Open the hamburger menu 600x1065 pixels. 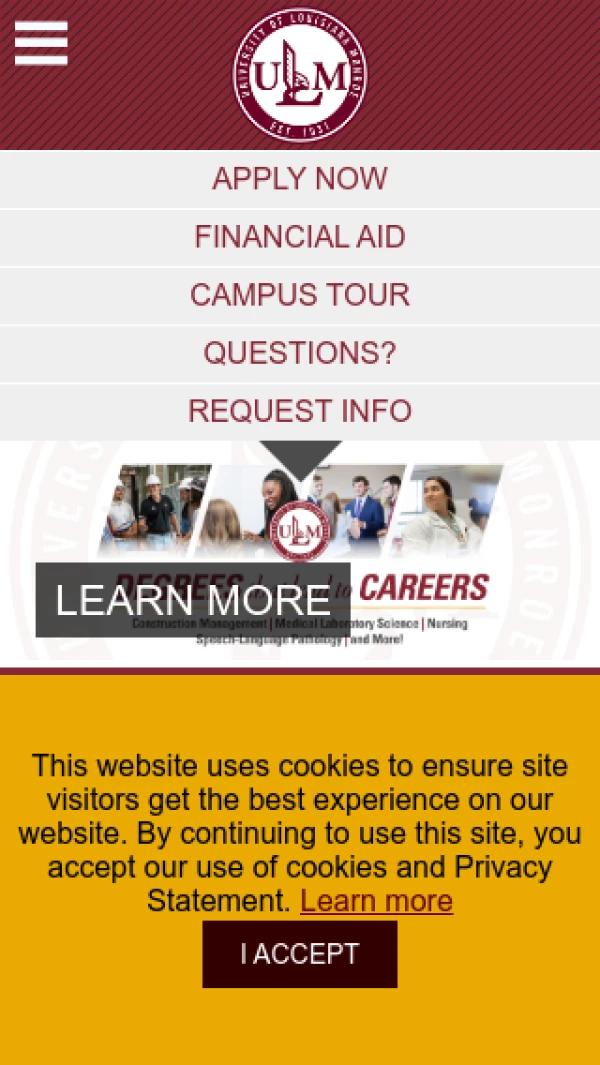pyautogui.click(x=41, y=43)
